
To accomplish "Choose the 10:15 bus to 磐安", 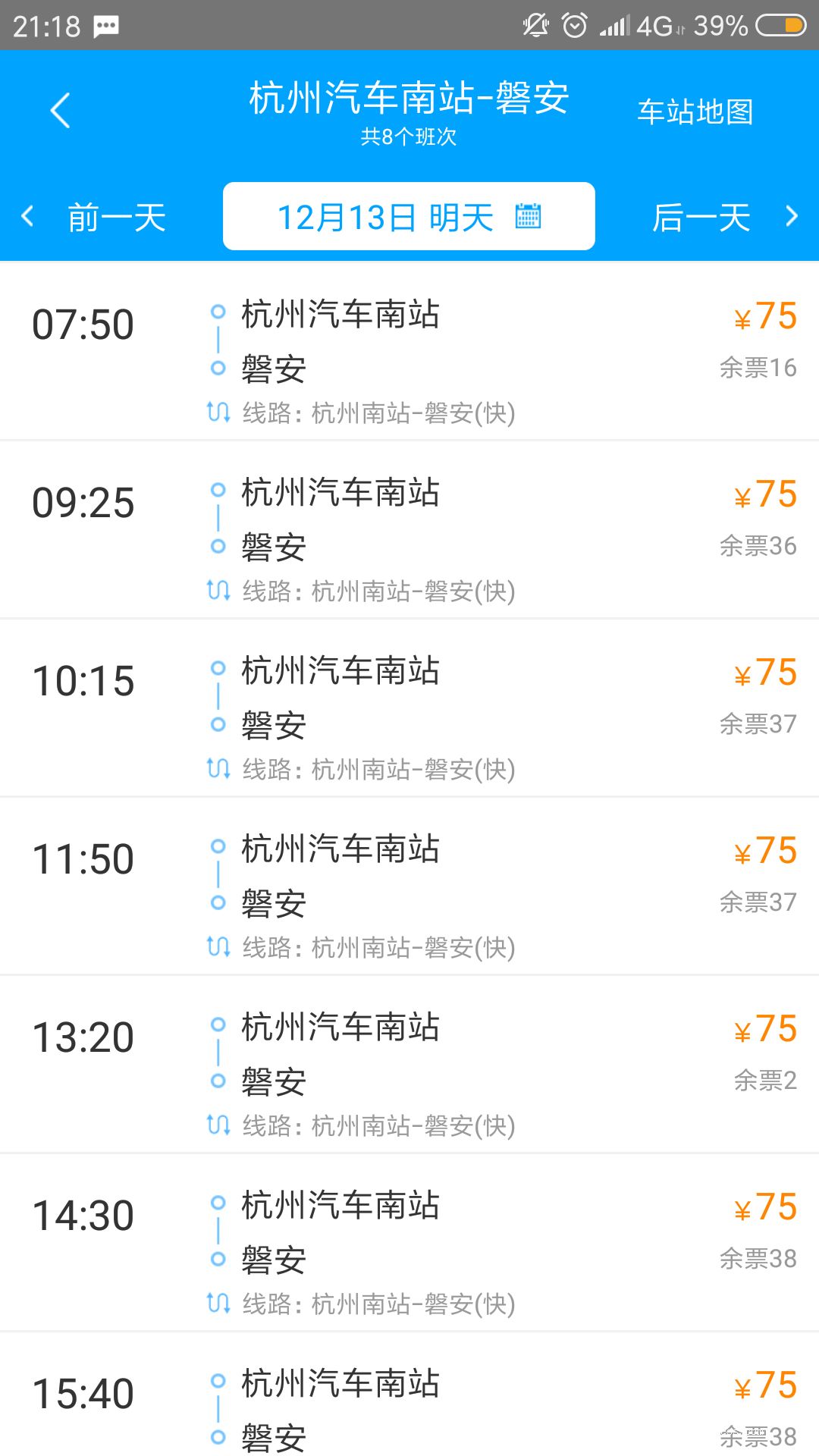I will 409,708.
